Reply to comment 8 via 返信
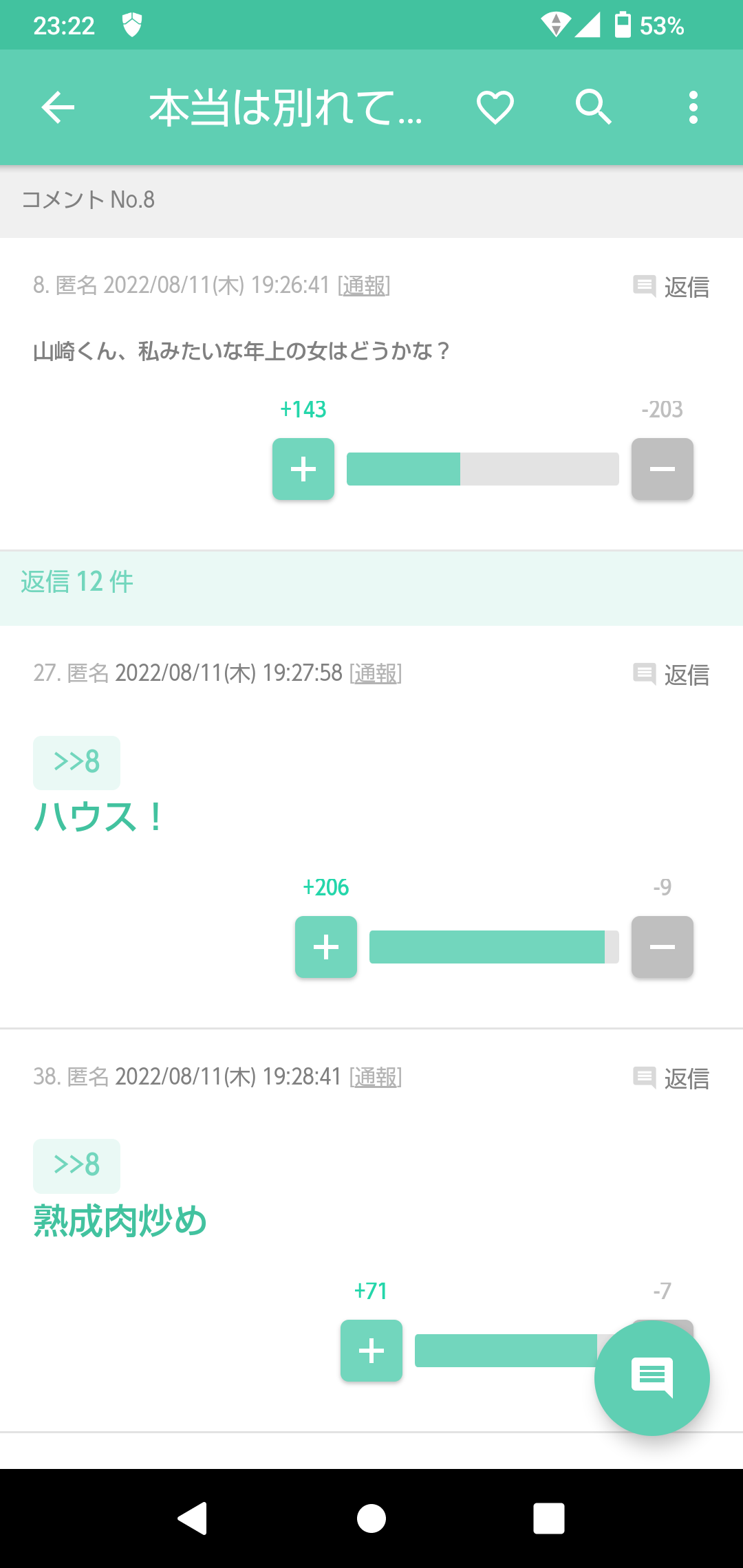 click(671, 287)
